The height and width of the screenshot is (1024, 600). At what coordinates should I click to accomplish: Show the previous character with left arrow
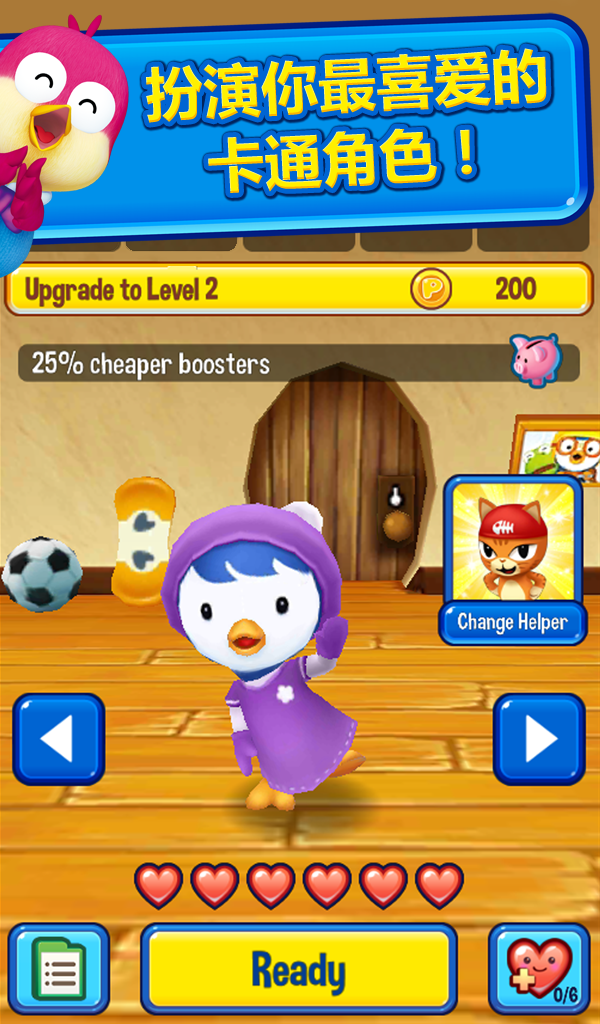pyautogui.click(x=59, y=739)
